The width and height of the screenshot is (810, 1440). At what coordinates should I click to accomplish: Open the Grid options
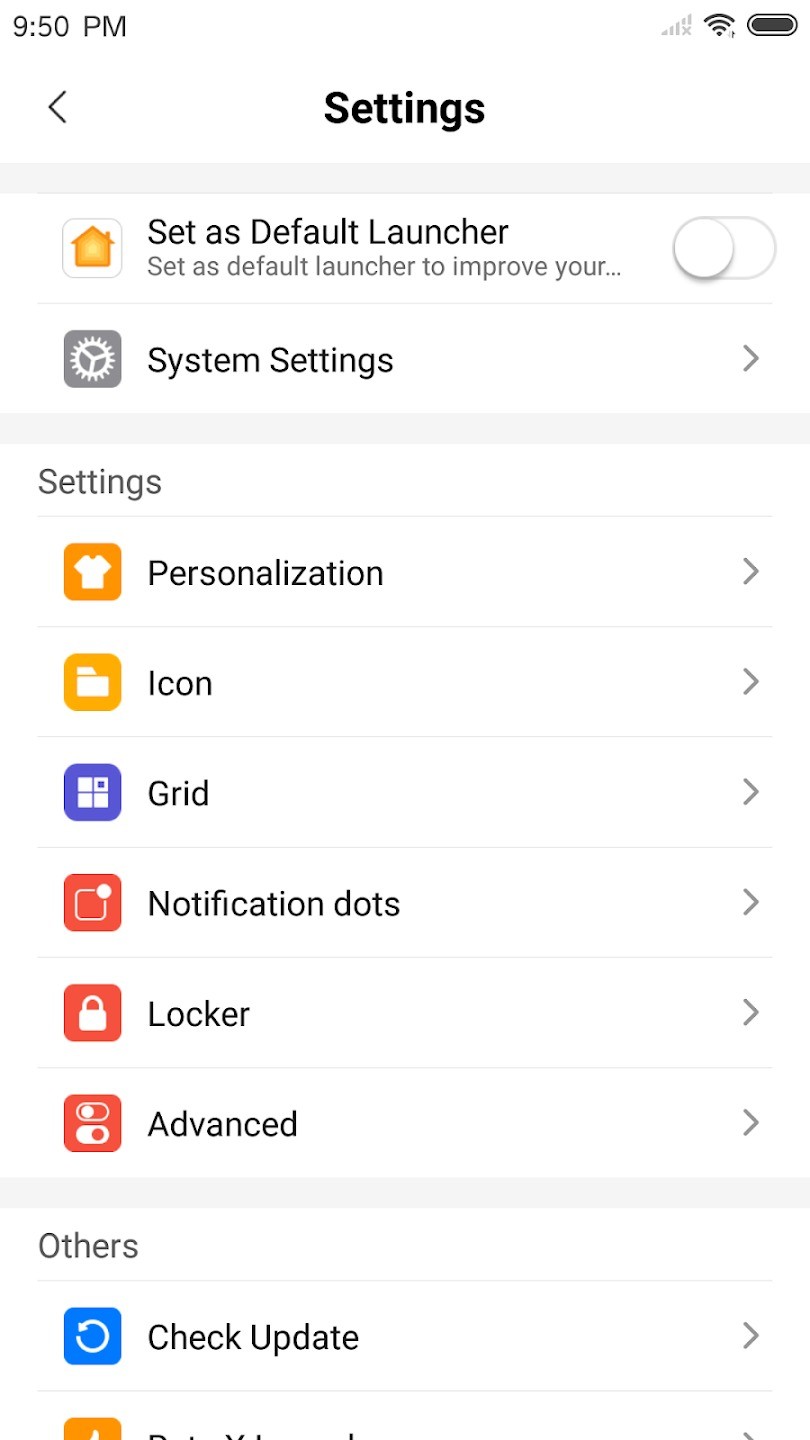coord(404,792)
